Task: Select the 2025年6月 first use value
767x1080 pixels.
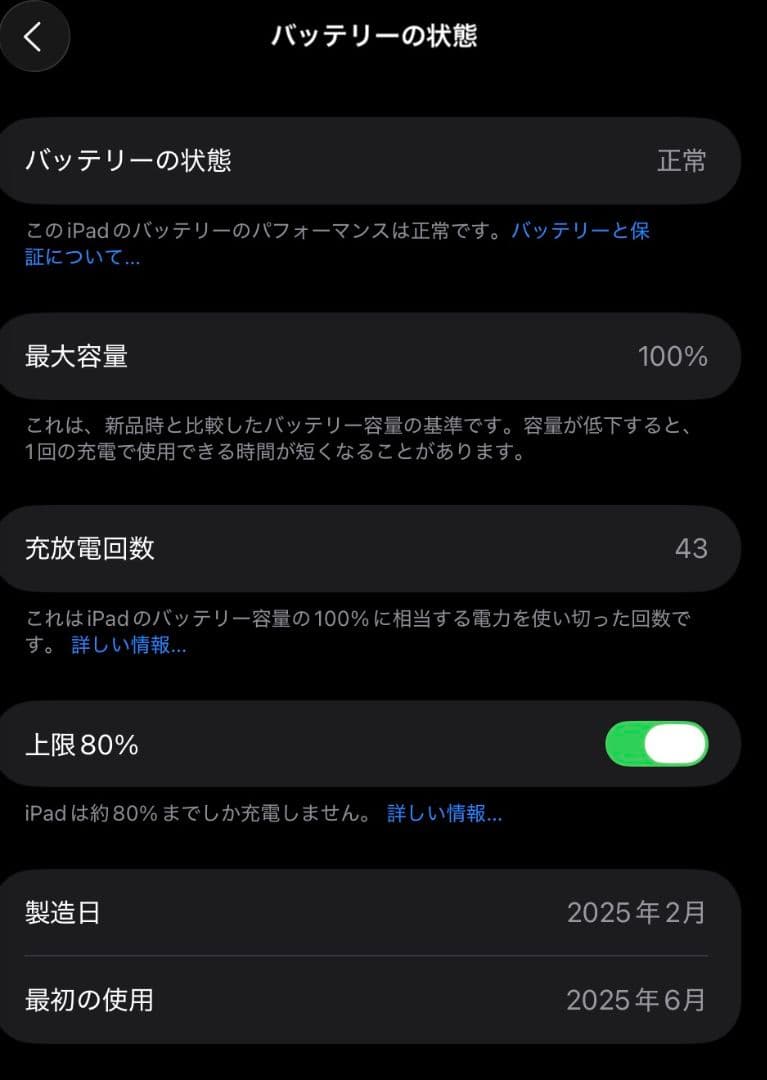Action: (x=638, y=1000)
